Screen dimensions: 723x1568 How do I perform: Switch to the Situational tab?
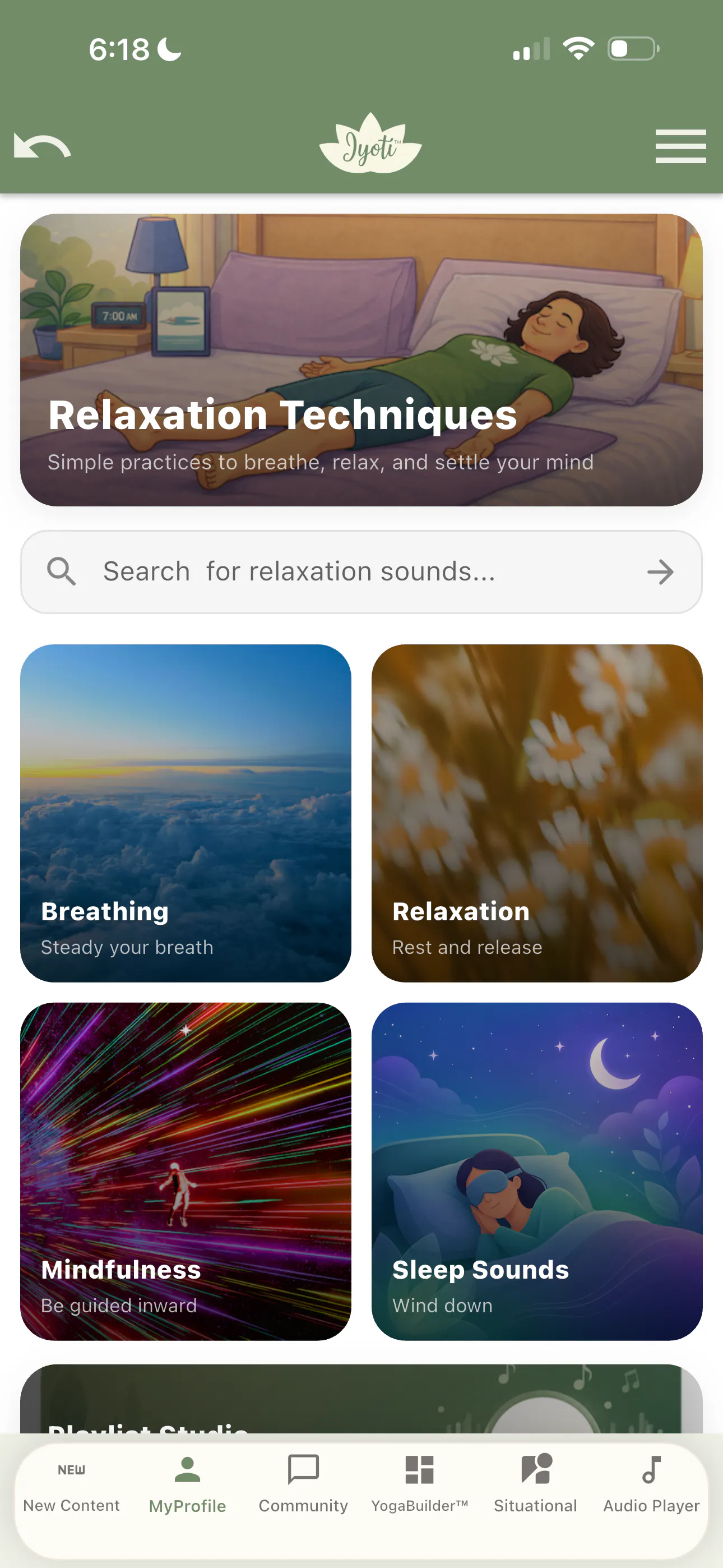[x=536, y=1484]
